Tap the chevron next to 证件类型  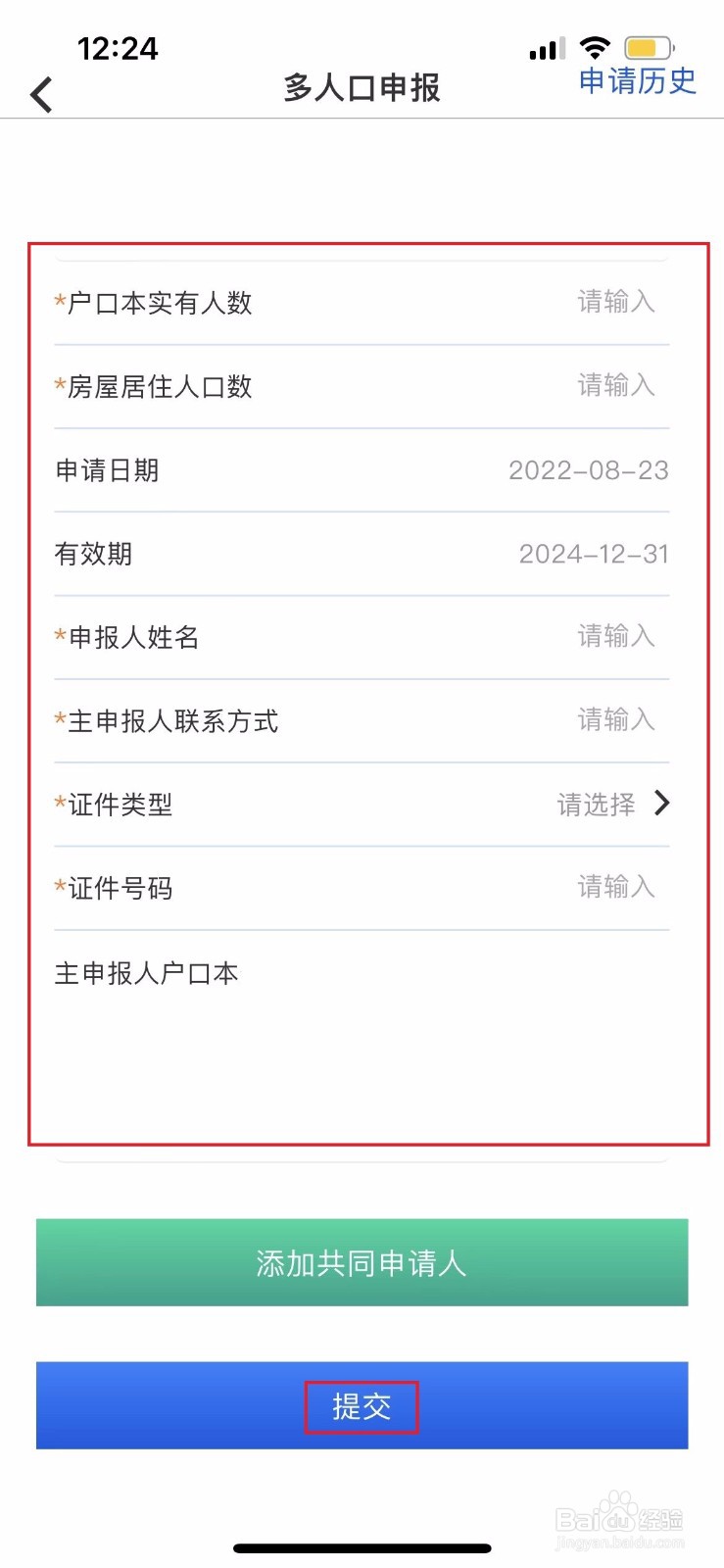point(662,804)
